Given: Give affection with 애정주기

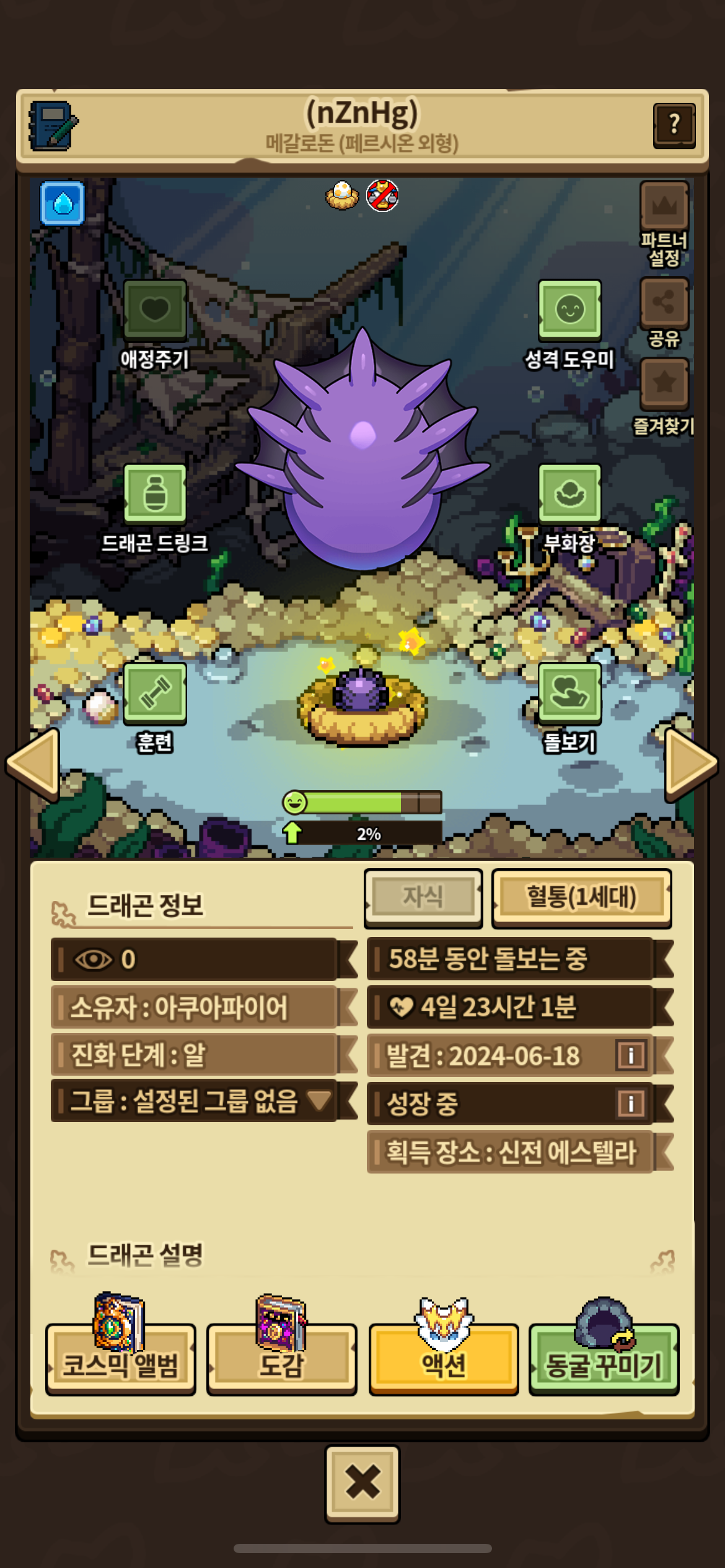Looking at the screenshot, I should click(155, 310).
